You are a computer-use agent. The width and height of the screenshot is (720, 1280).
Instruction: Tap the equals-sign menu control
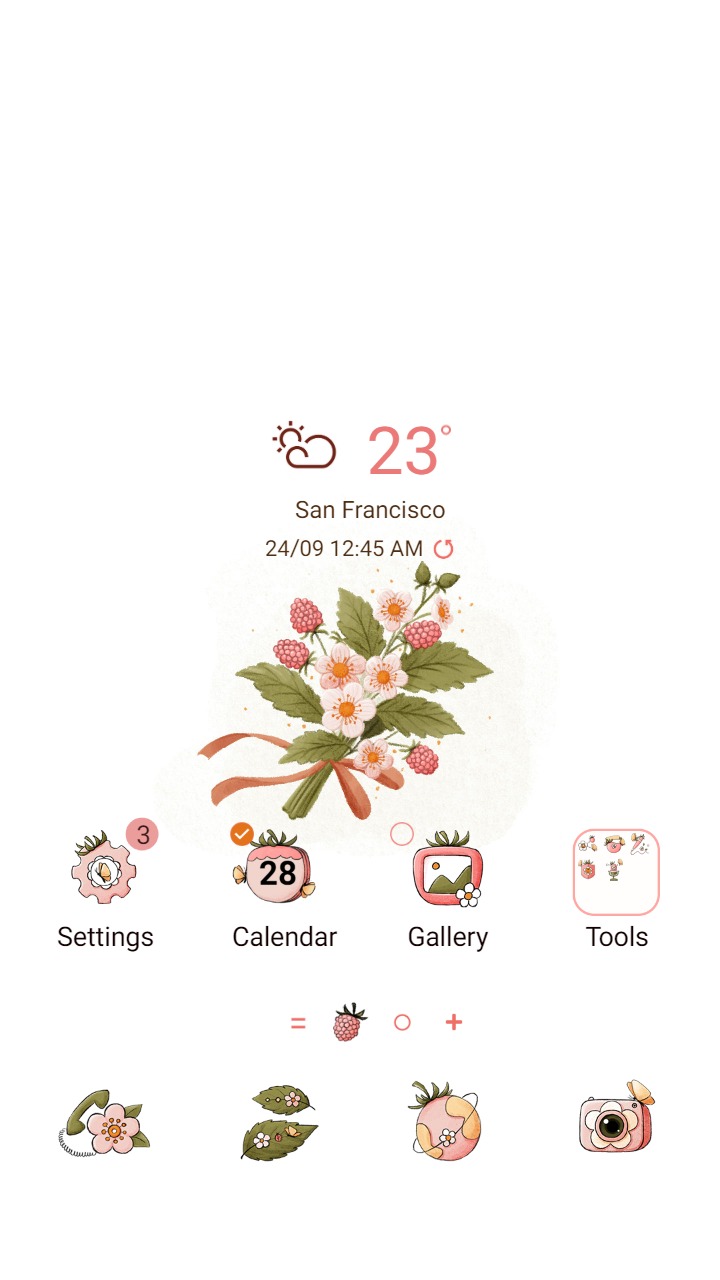tap(298, 1022)
